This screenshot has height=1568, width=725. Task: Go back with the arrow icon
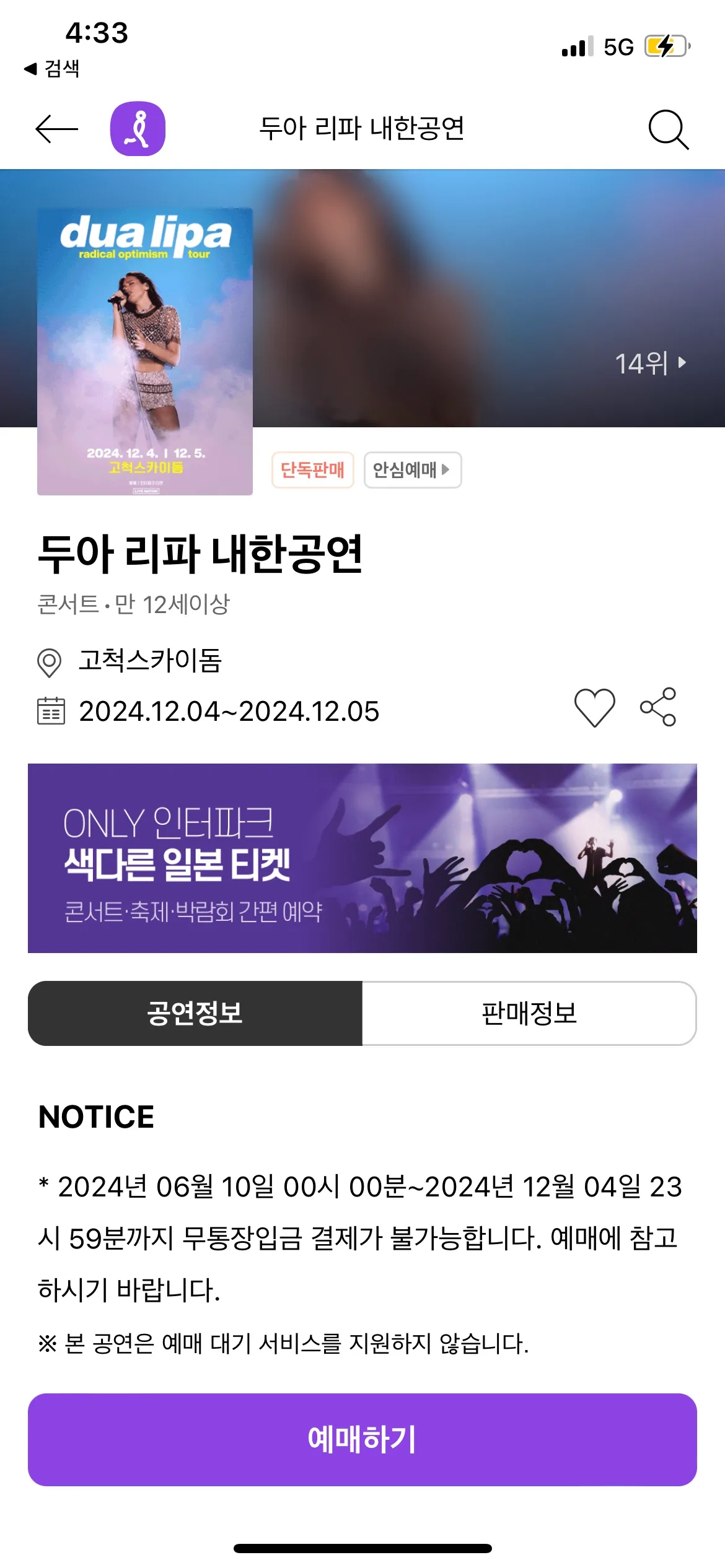(56, 129)
